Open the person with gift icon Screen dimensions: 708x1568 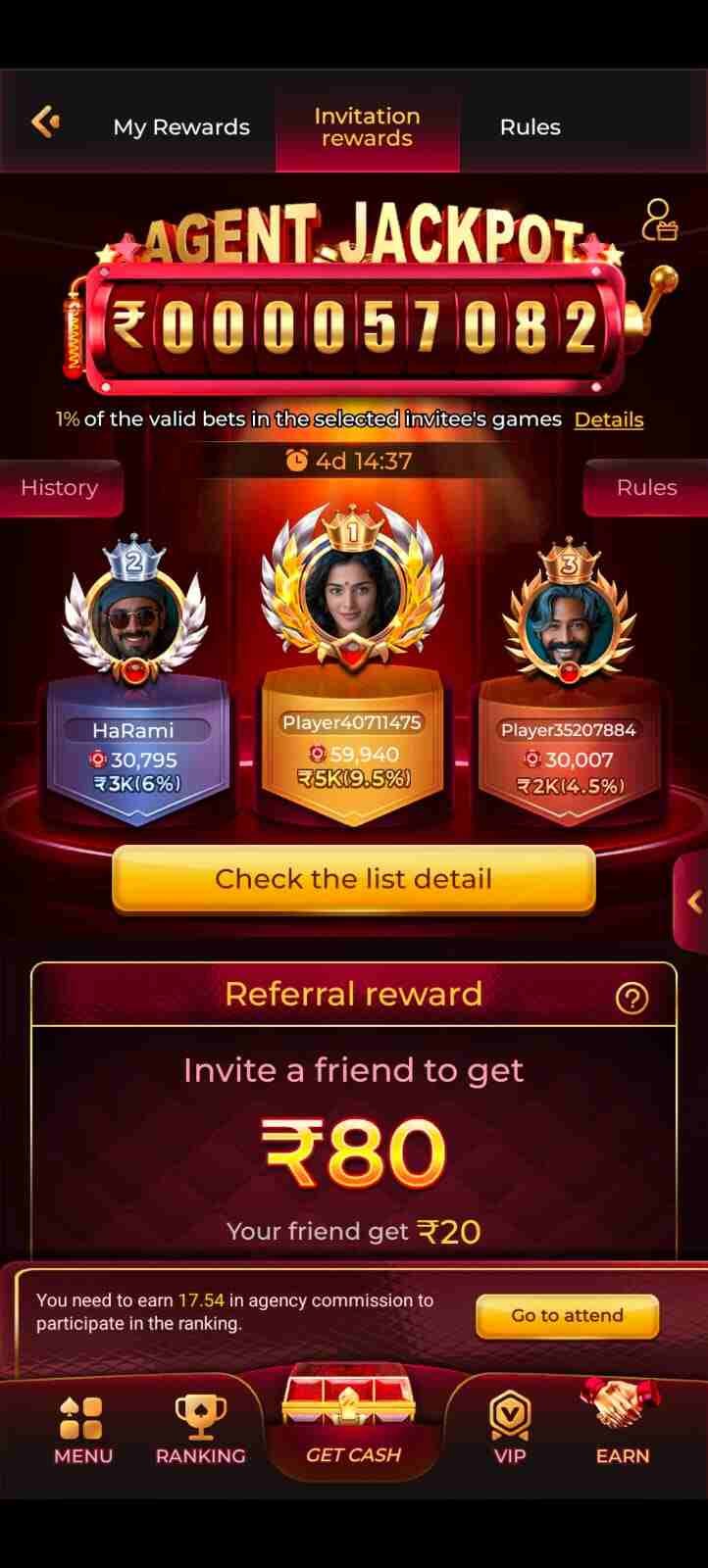(x=659, y=220)
